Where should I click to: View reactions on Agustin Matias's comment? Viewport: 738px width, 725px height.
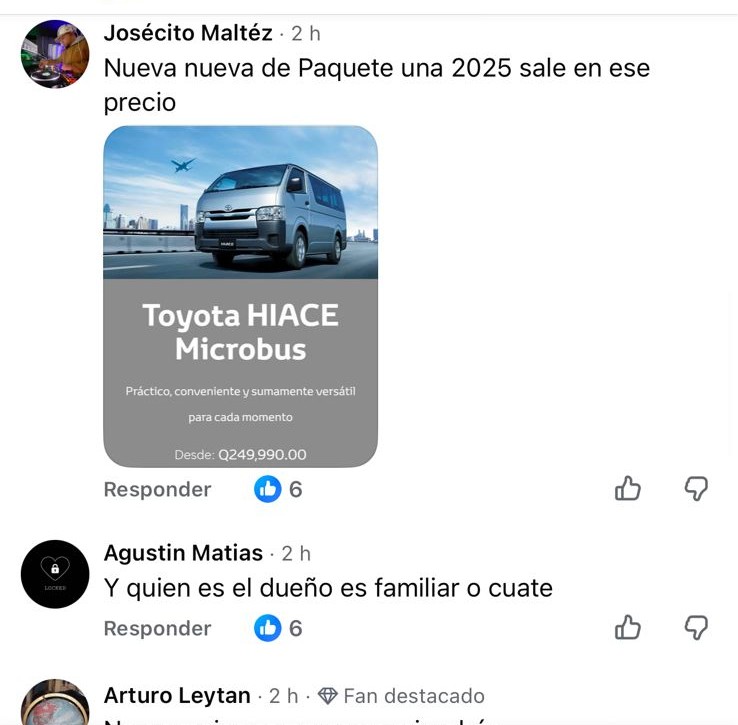pos(279,628)
